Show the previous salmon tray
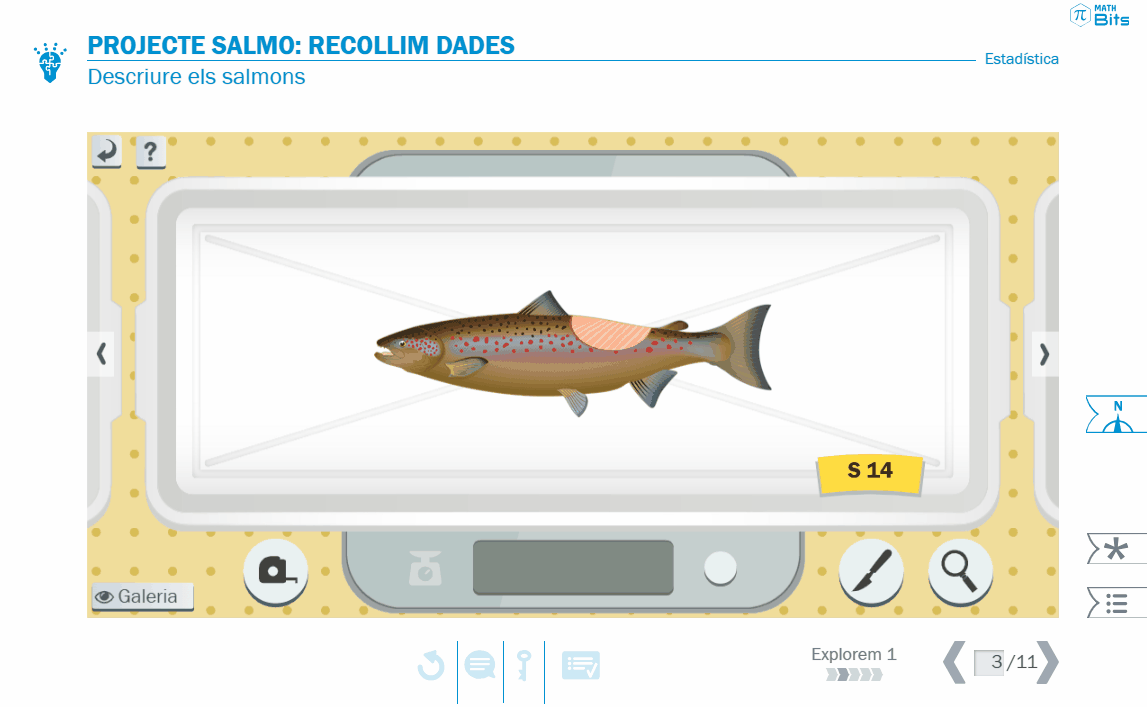The width and height of the screenshot is (1147, 707). 101,353
